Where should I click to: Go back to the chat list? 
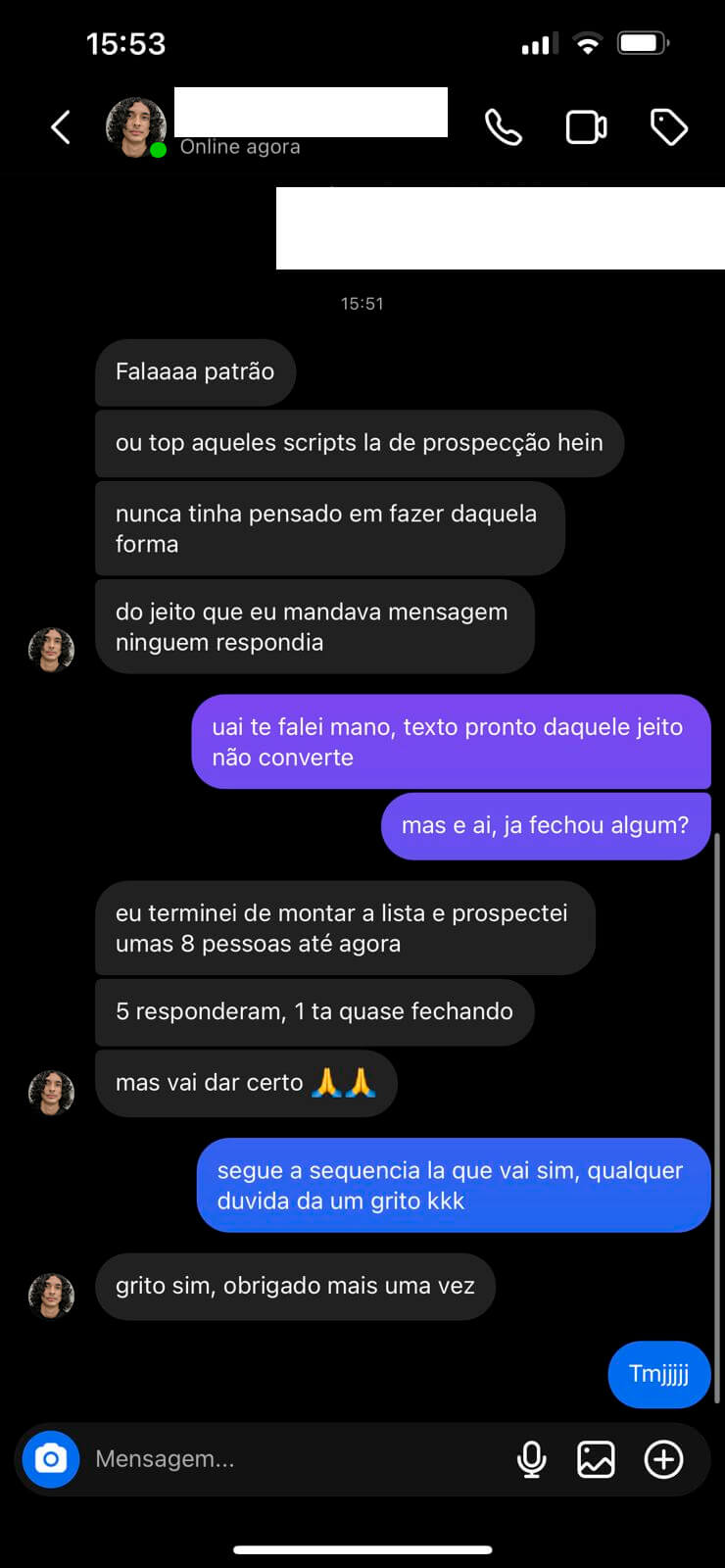(x=61, y=127)
